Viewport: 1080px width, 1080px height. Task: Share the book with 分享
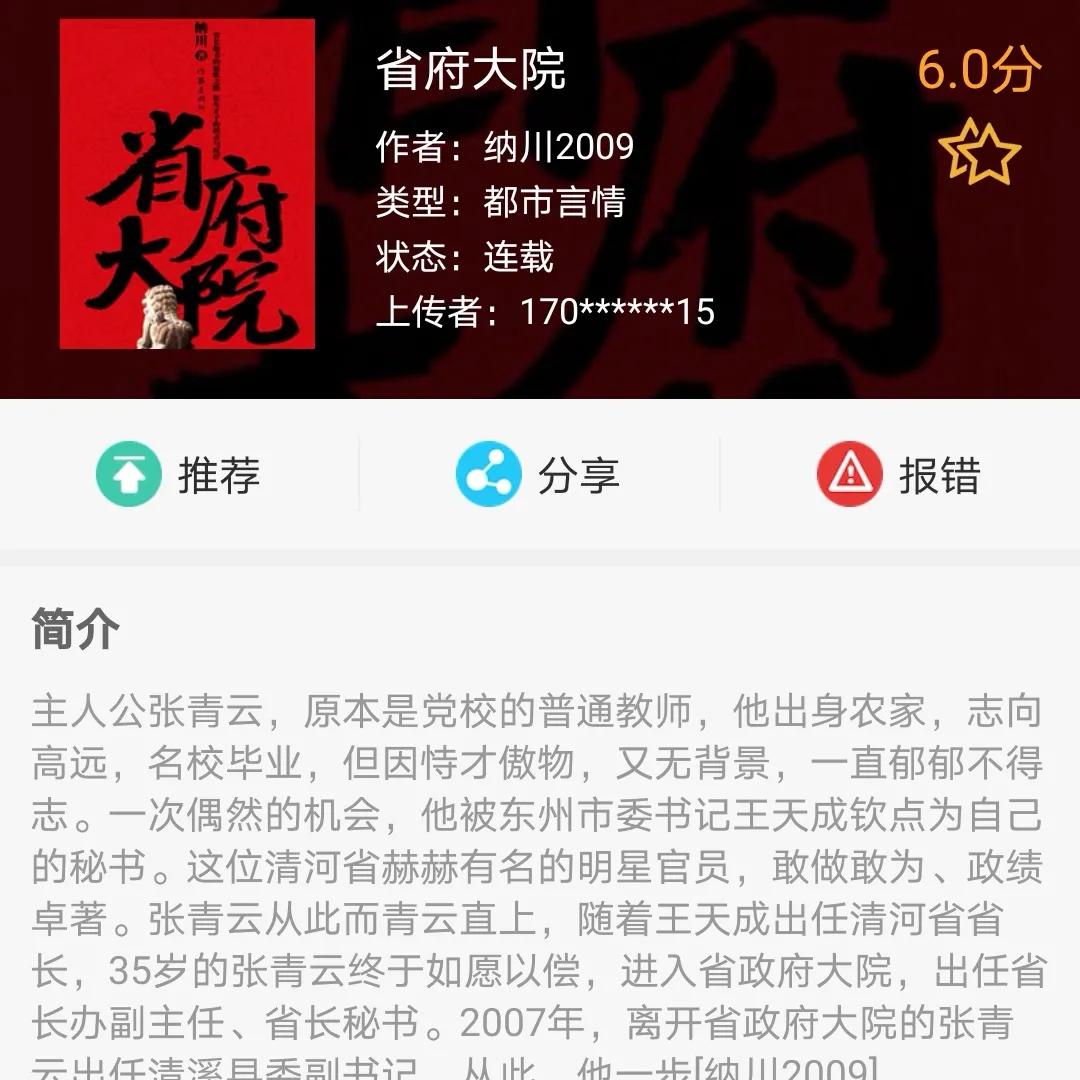click(x=538, y=474)
